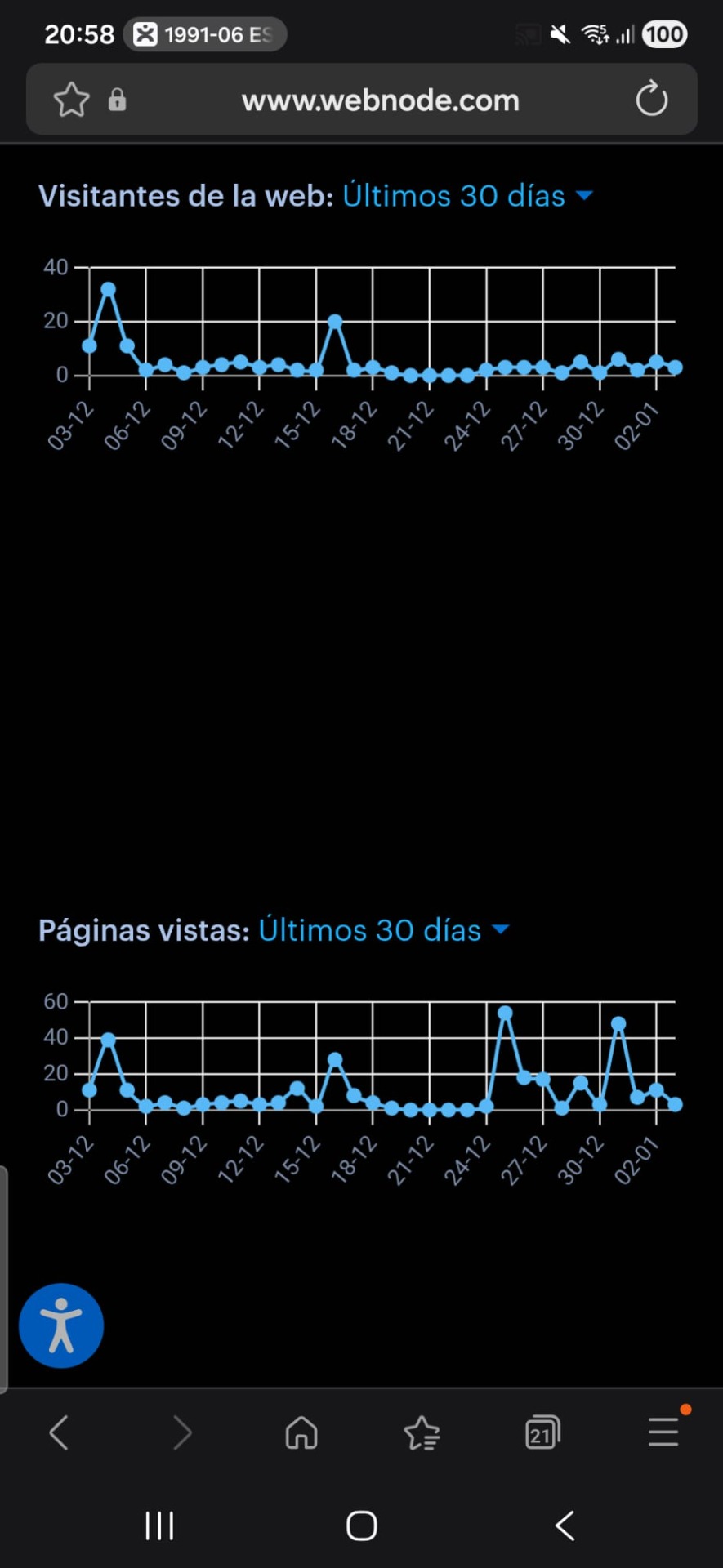This screenshot has width=723, height=1568.
Task: Change the Páginas vistas time range dropdown
Action: pos(383,930)
